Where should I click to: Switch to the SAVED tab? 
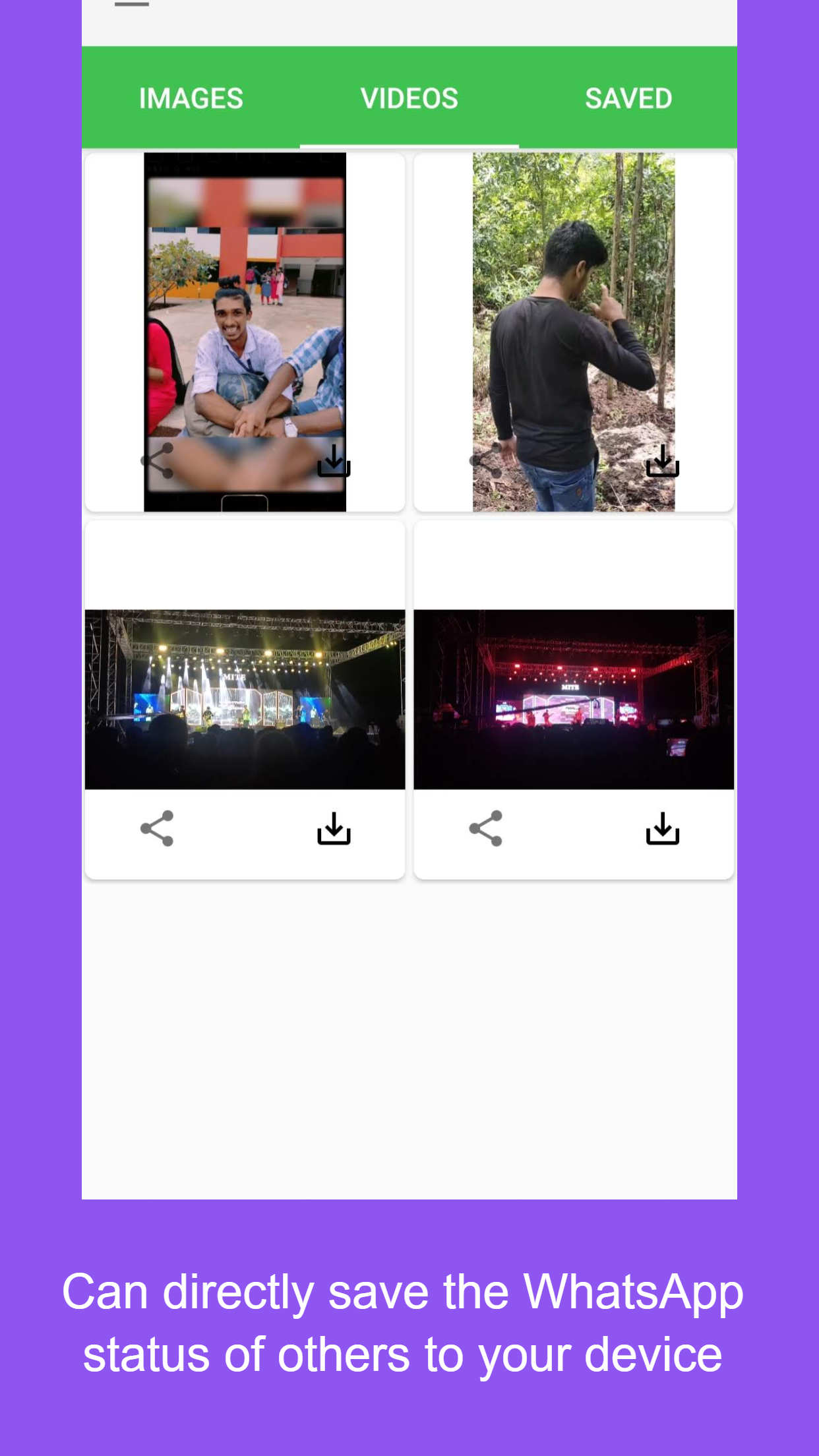628,97
